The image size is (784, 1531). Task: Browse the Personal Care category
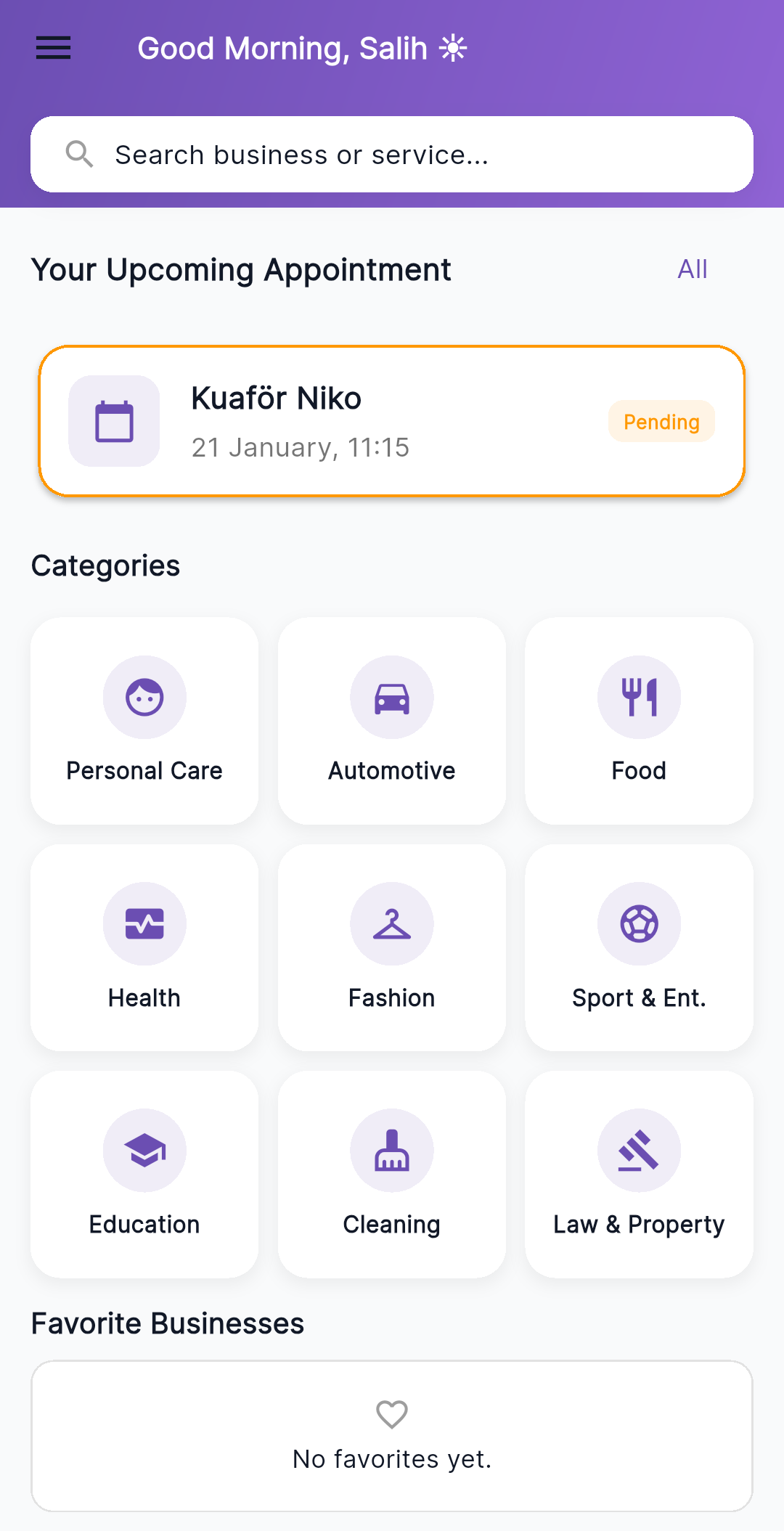click(x=144, y=720)
